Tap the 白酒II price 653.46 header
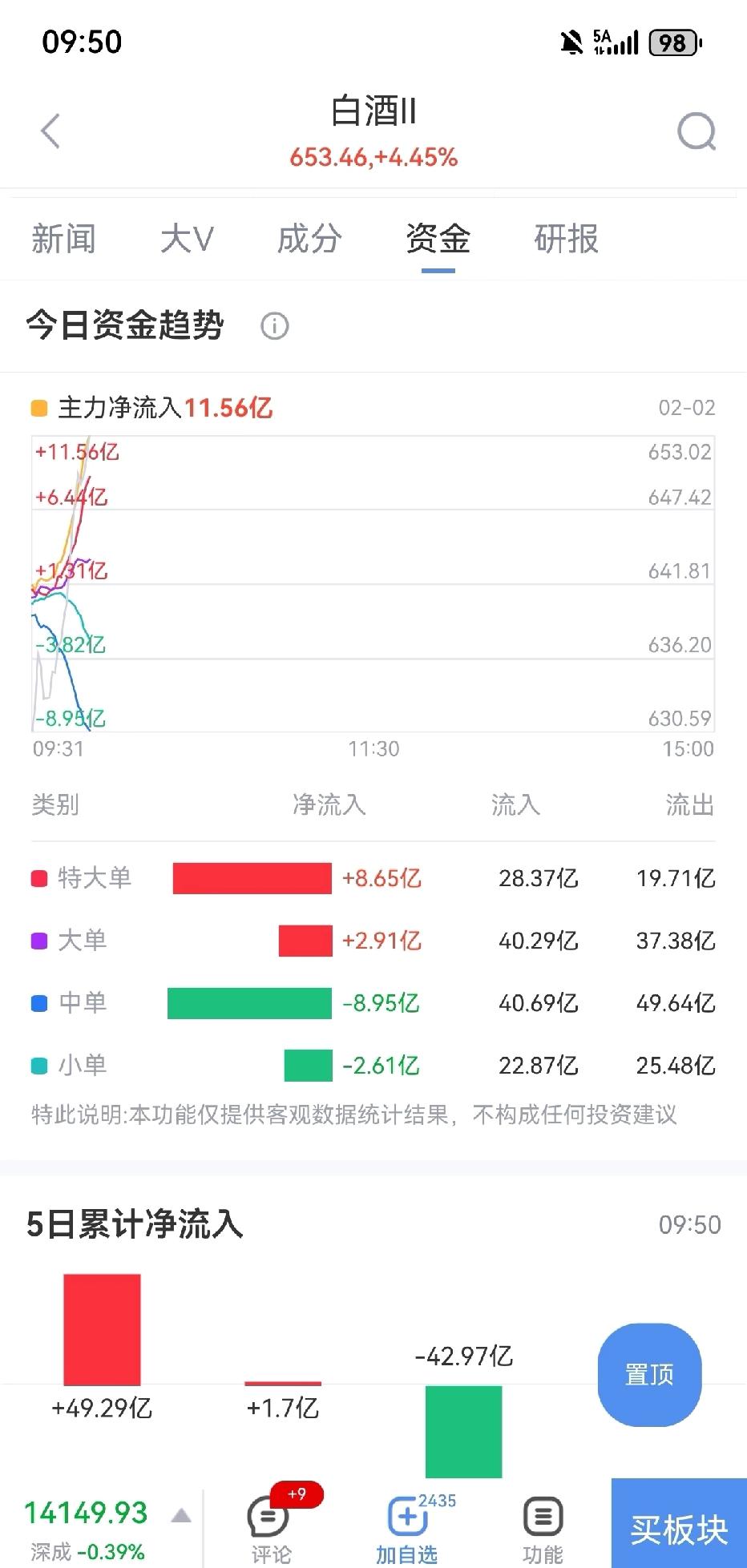This screenshot has height=1568, width=747. tap(373, 157)
